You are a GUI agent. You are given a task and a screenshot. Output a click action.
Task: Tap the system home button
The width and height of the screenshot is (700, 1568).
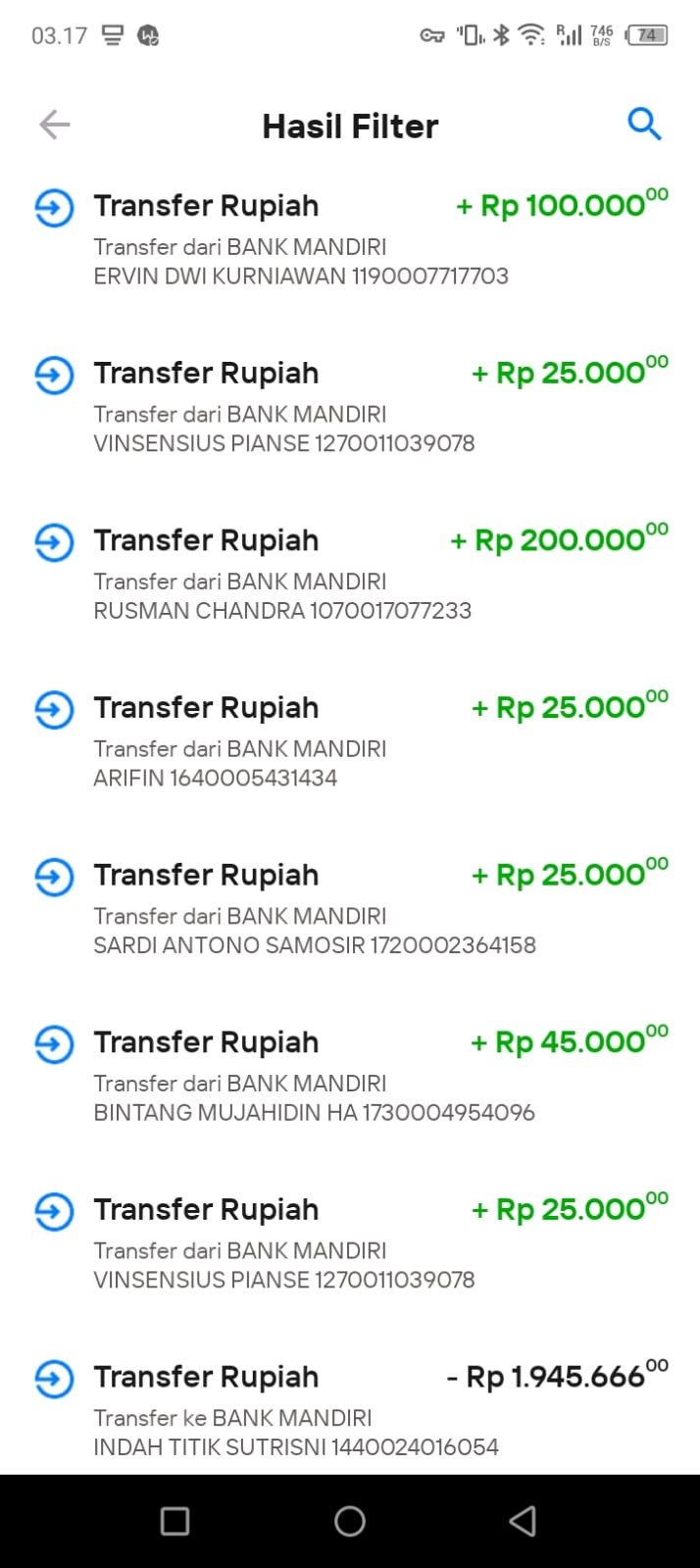(350, 1521)
